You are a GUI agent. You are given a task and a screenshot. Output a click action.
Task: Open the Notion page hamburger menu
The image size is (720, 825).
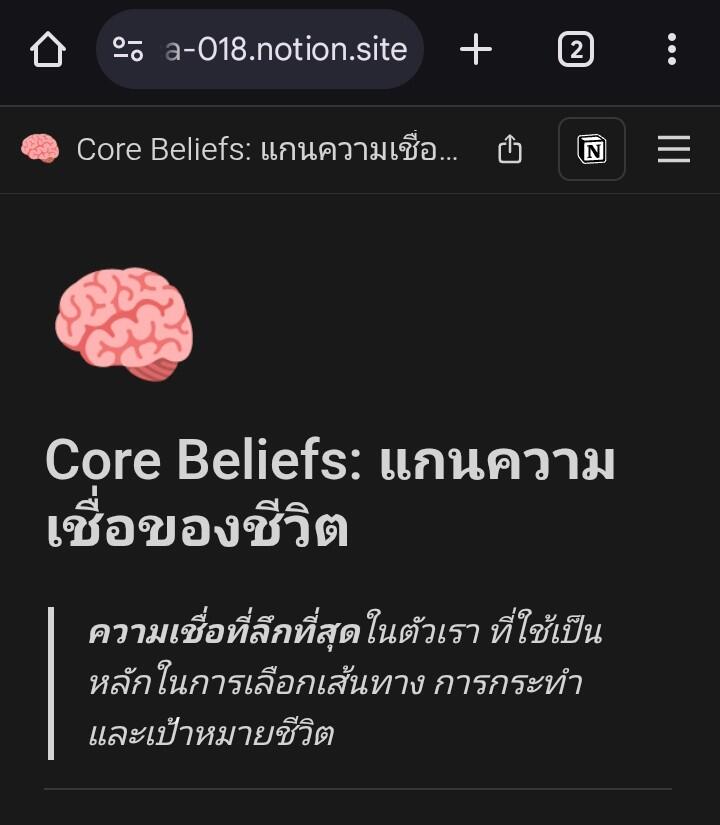click(x=674, y=150)
